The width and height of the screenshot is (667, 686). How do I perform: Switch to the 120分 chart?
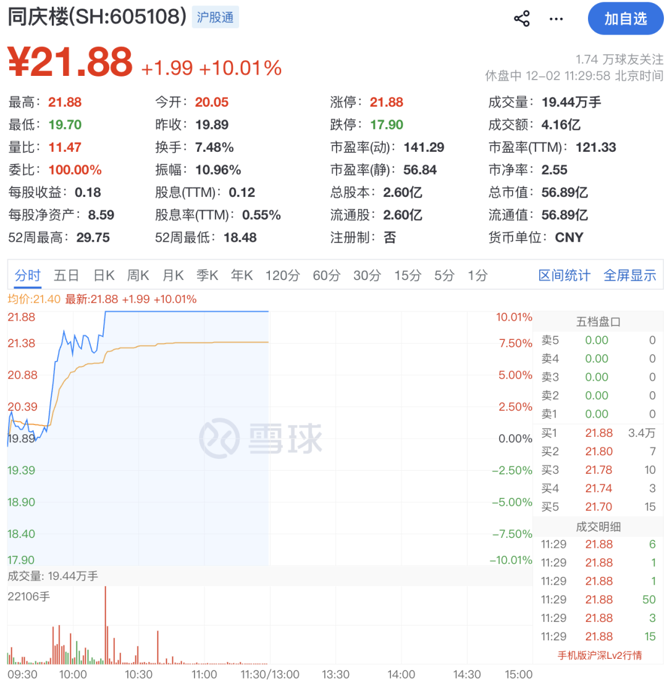pyautogui.click(x=282, y=275)
